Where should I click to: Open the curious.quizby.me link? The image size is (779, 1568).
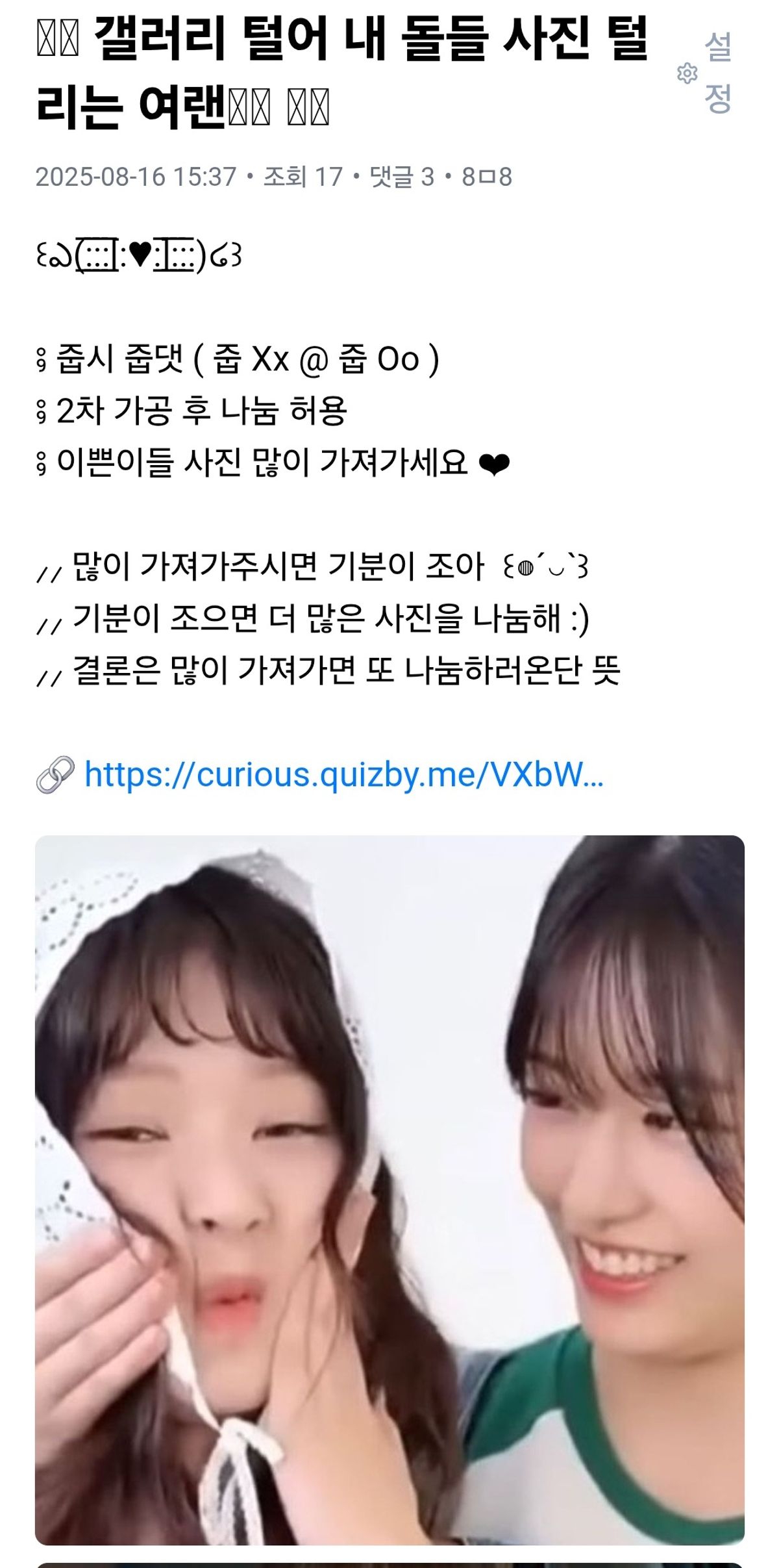(343, 775)
